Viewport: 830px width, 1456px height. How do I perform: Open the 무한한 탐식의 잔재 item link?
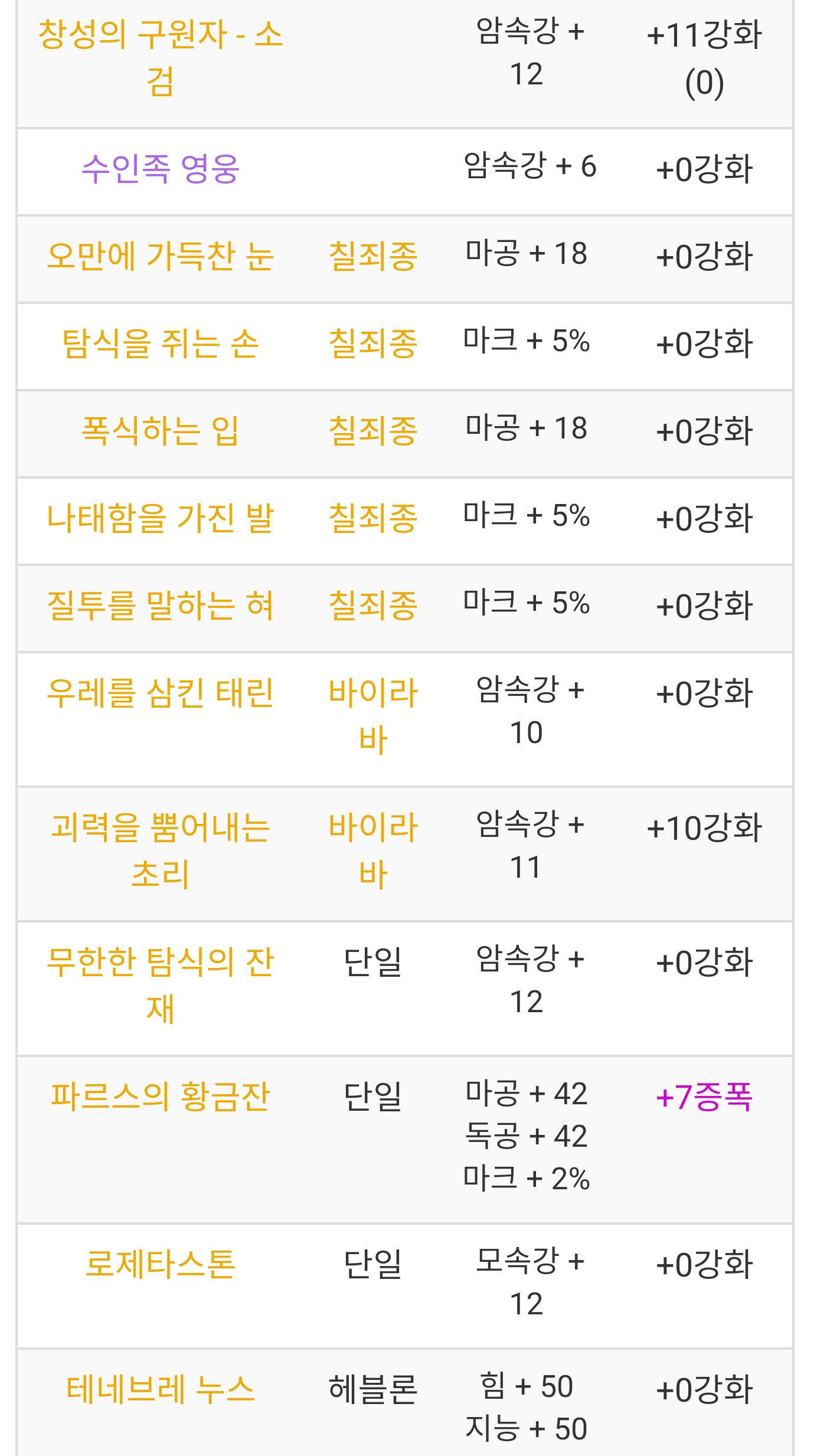coord(160,985)
